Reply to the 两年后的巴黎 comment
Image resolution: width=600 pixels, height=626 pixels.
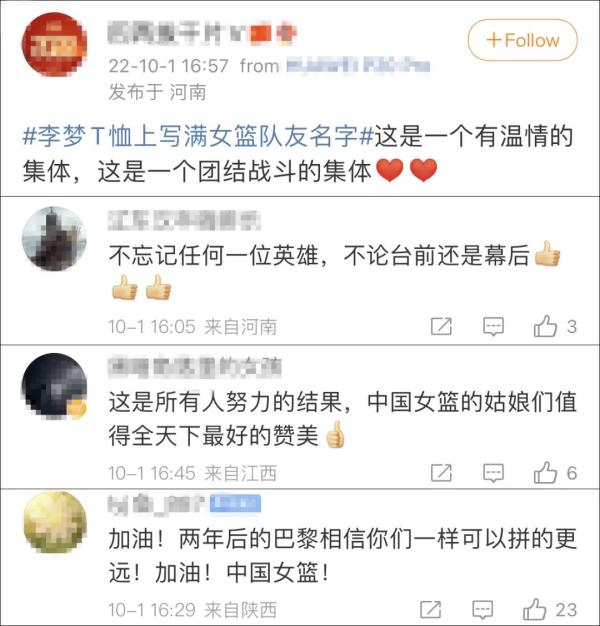483,608
